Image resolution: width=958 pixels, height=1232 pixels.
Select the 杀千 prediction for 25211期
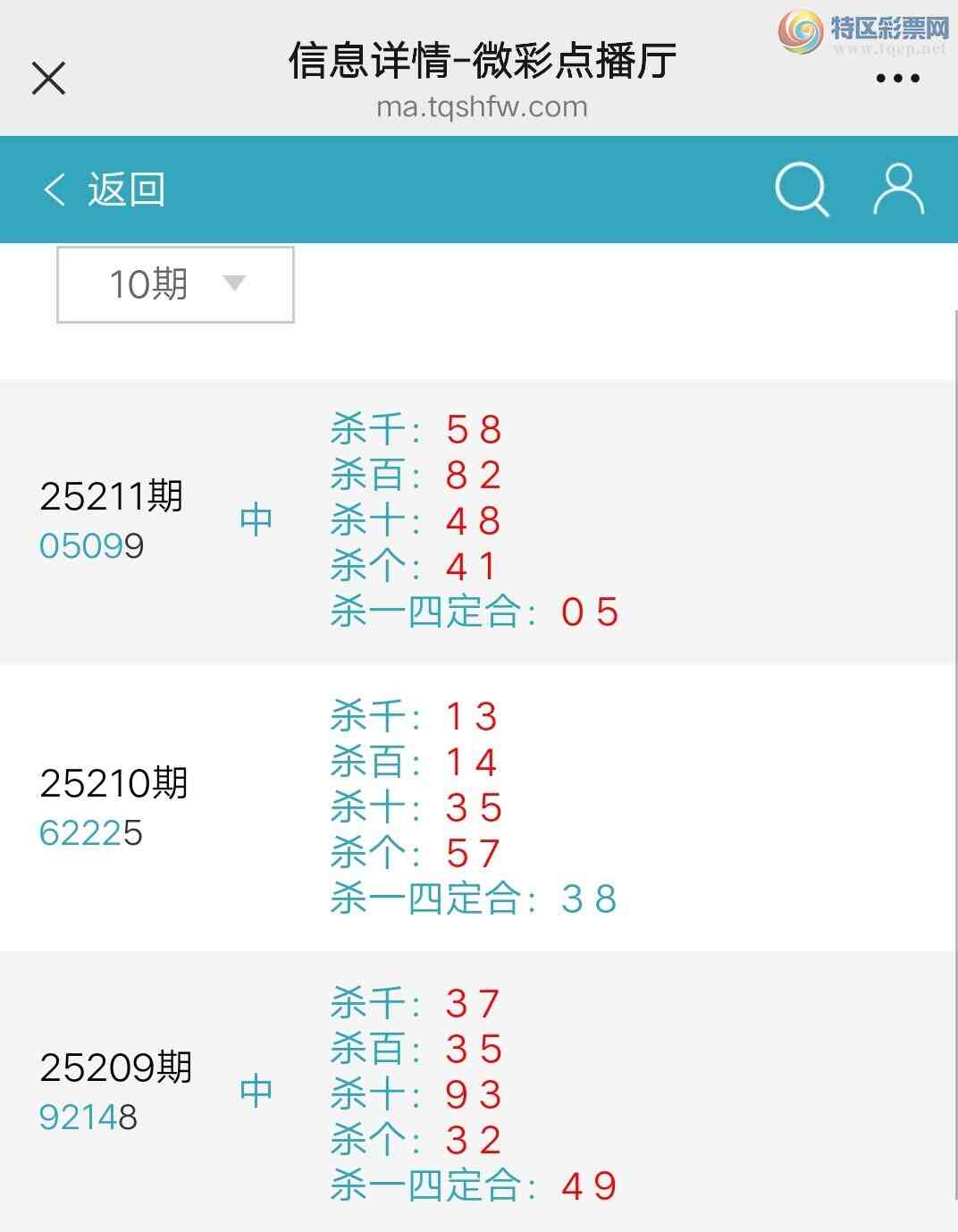[x=414, y=430]
